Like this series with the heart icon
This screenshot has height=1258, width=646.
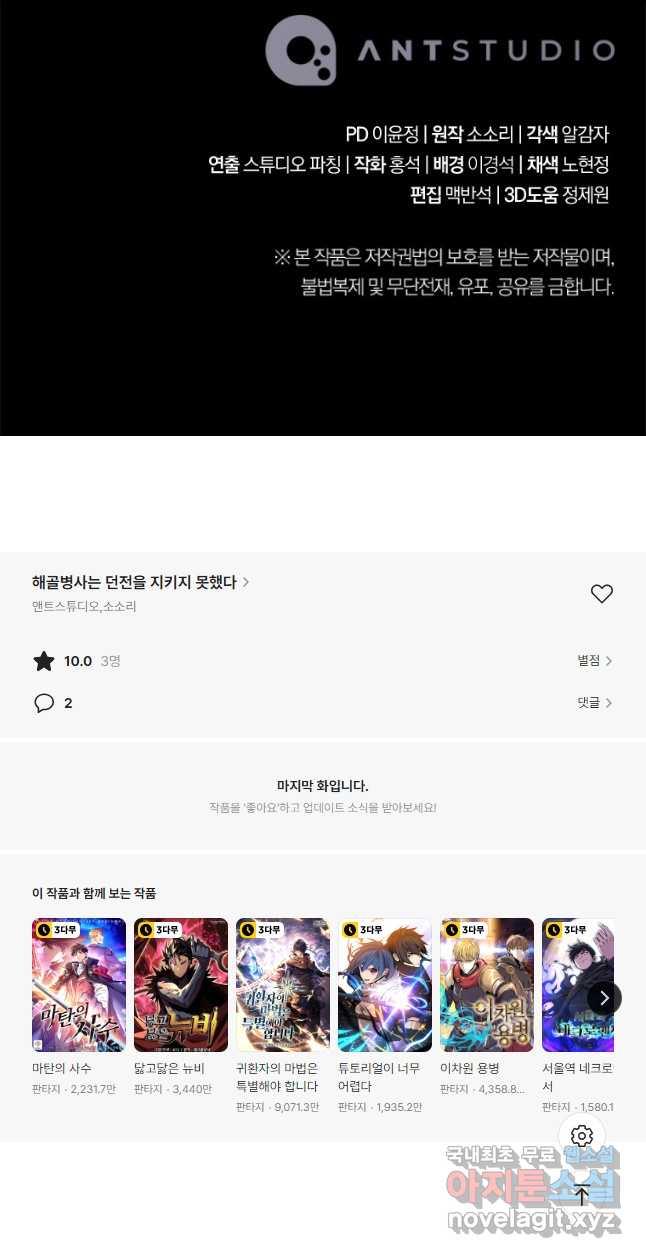pos(601,594)
